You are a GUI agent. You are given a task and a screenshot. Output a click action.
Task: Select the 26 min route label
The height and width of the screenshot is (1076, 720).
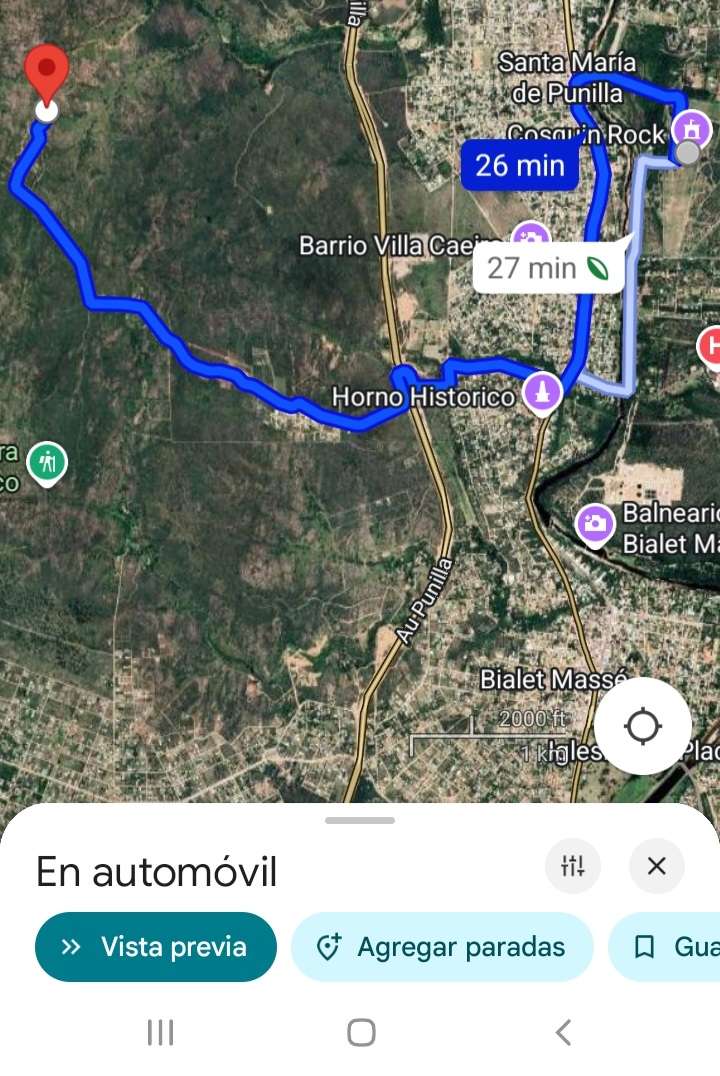(520, 165)
